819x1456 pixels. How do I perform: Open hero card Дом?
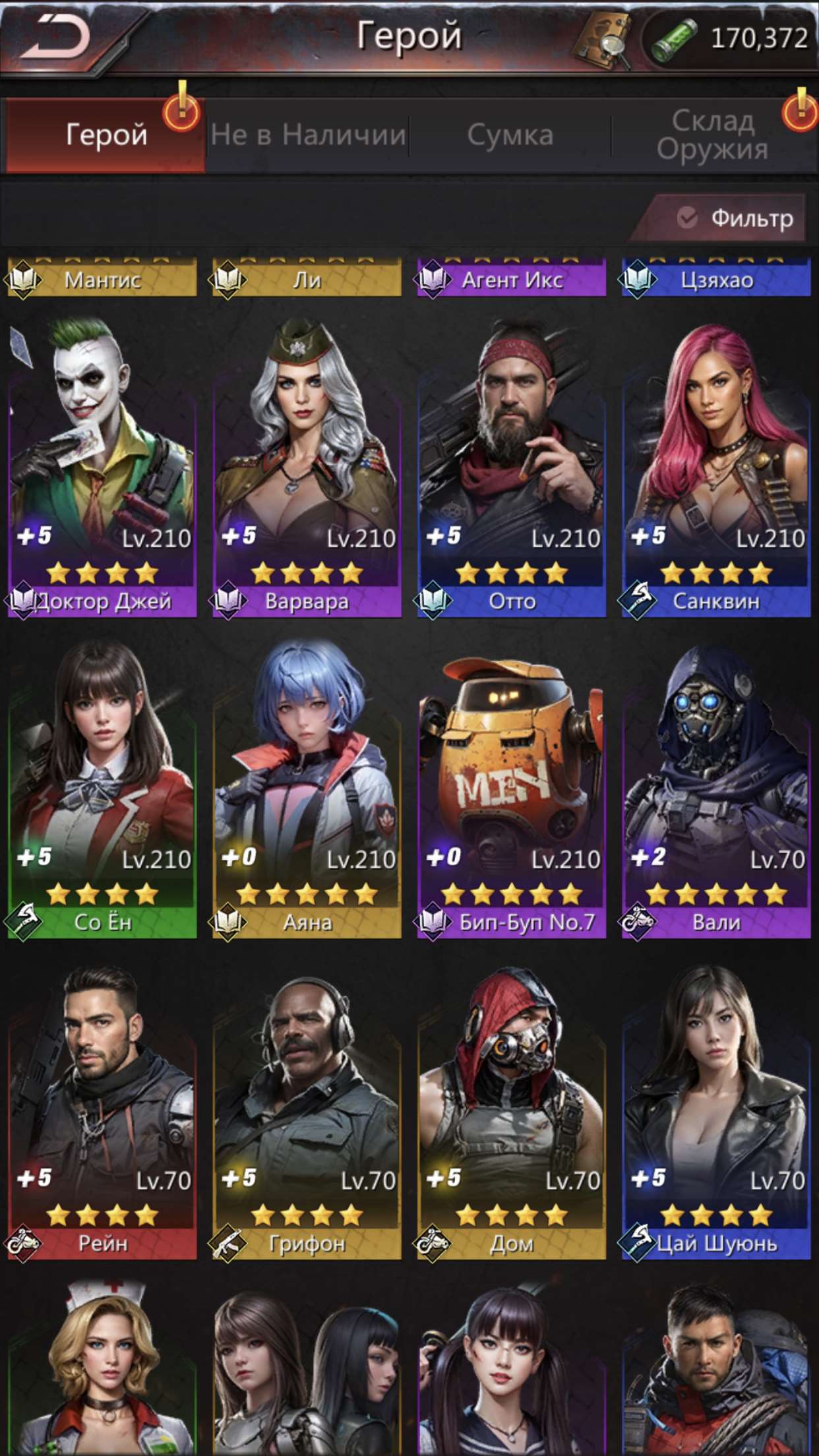point(512,1111)
